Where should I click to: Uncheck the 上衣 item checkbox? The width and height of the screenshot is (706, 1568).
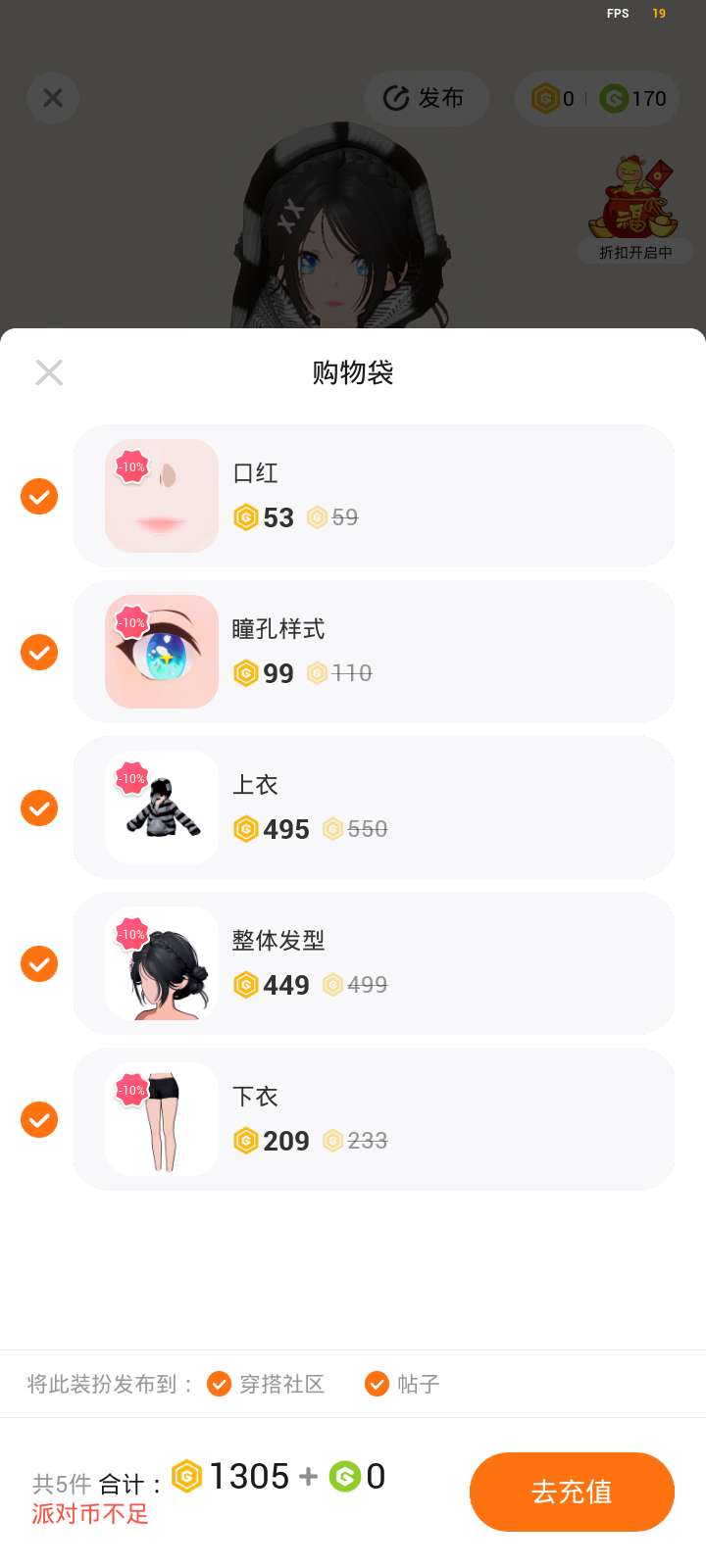click(39, 808)
